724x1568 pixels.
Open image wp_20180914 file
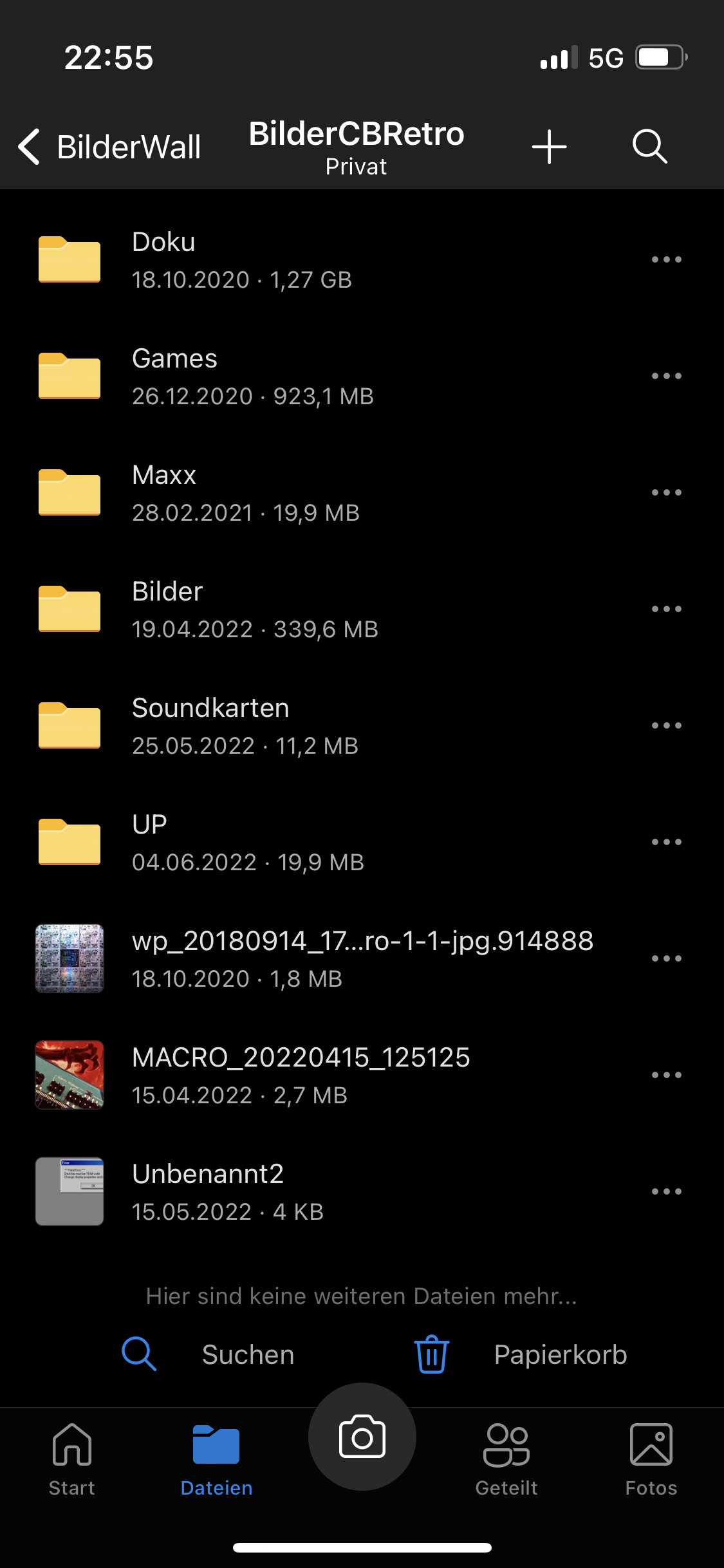(362, 959)
